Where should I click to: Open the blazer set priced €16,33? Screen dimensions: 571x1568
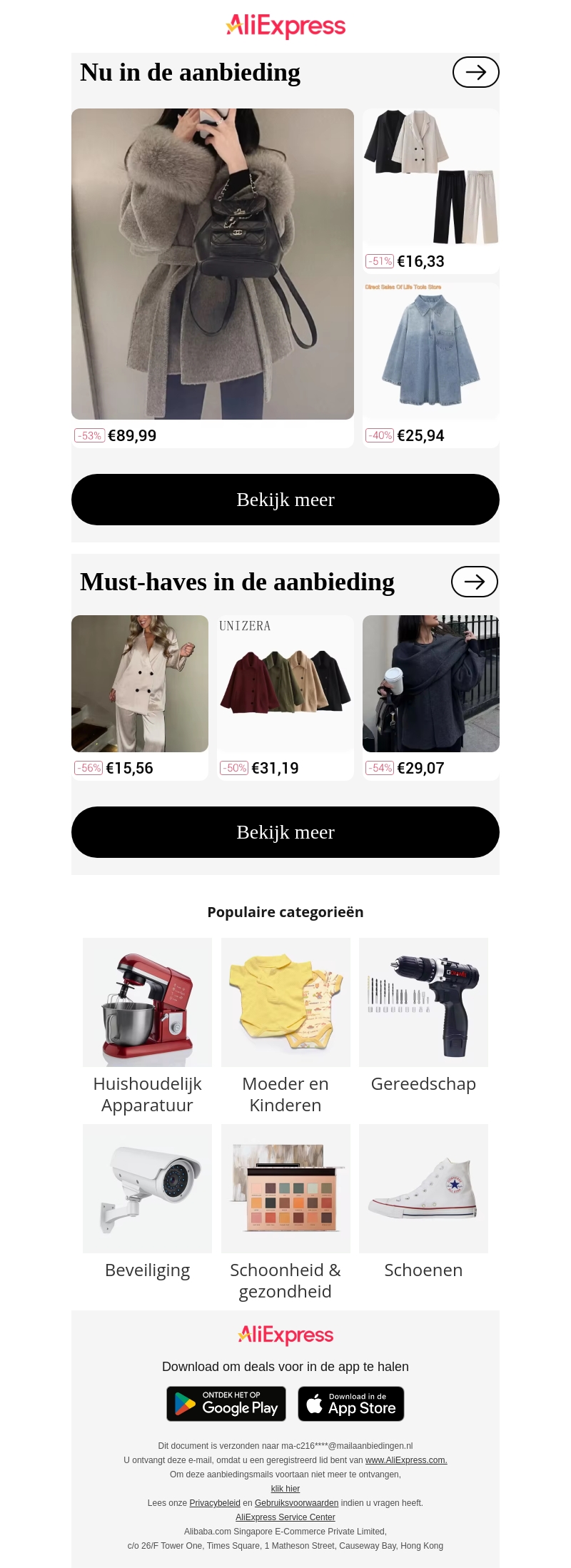[430, 178]
